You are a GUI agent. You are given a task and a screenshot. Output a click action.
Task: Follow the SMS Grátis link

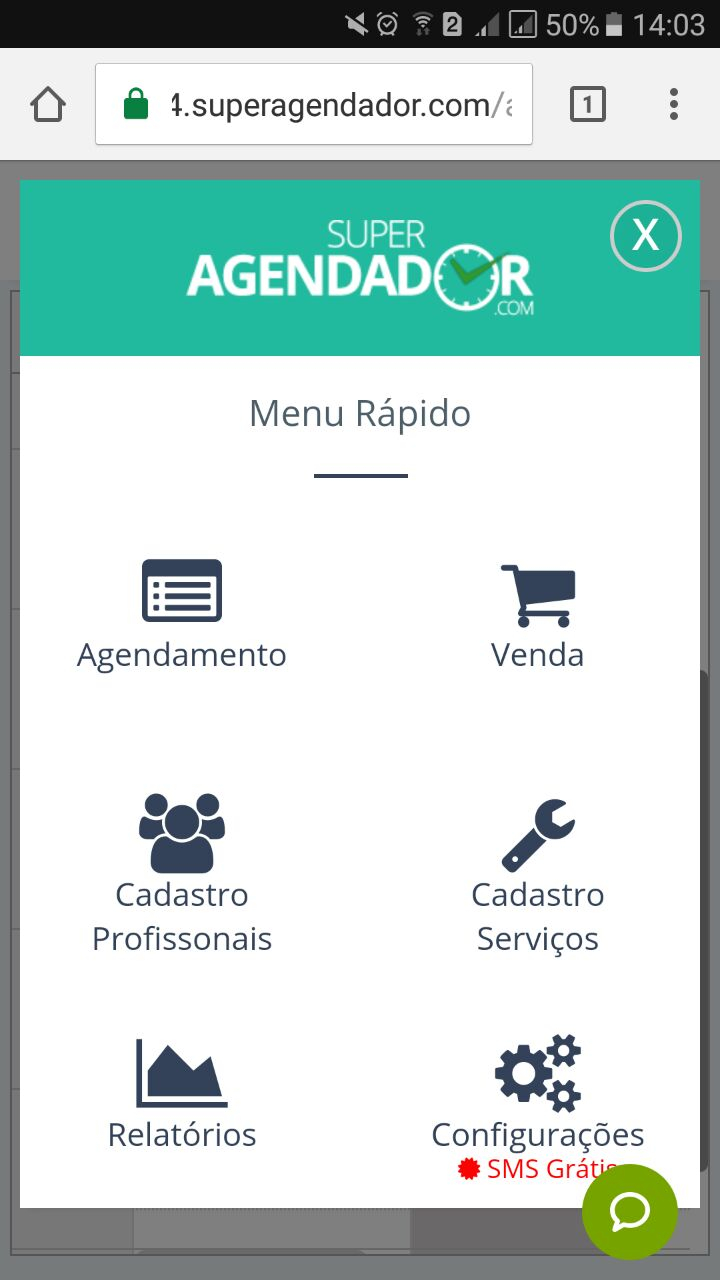tap(550, 1167)
